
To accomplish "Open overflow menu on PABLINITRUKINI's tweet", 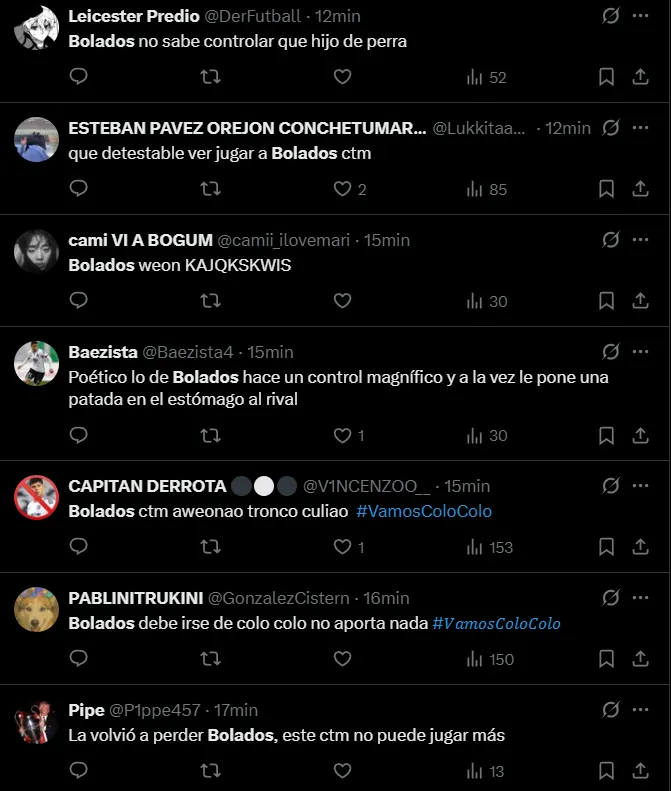I will pos(640,598).
